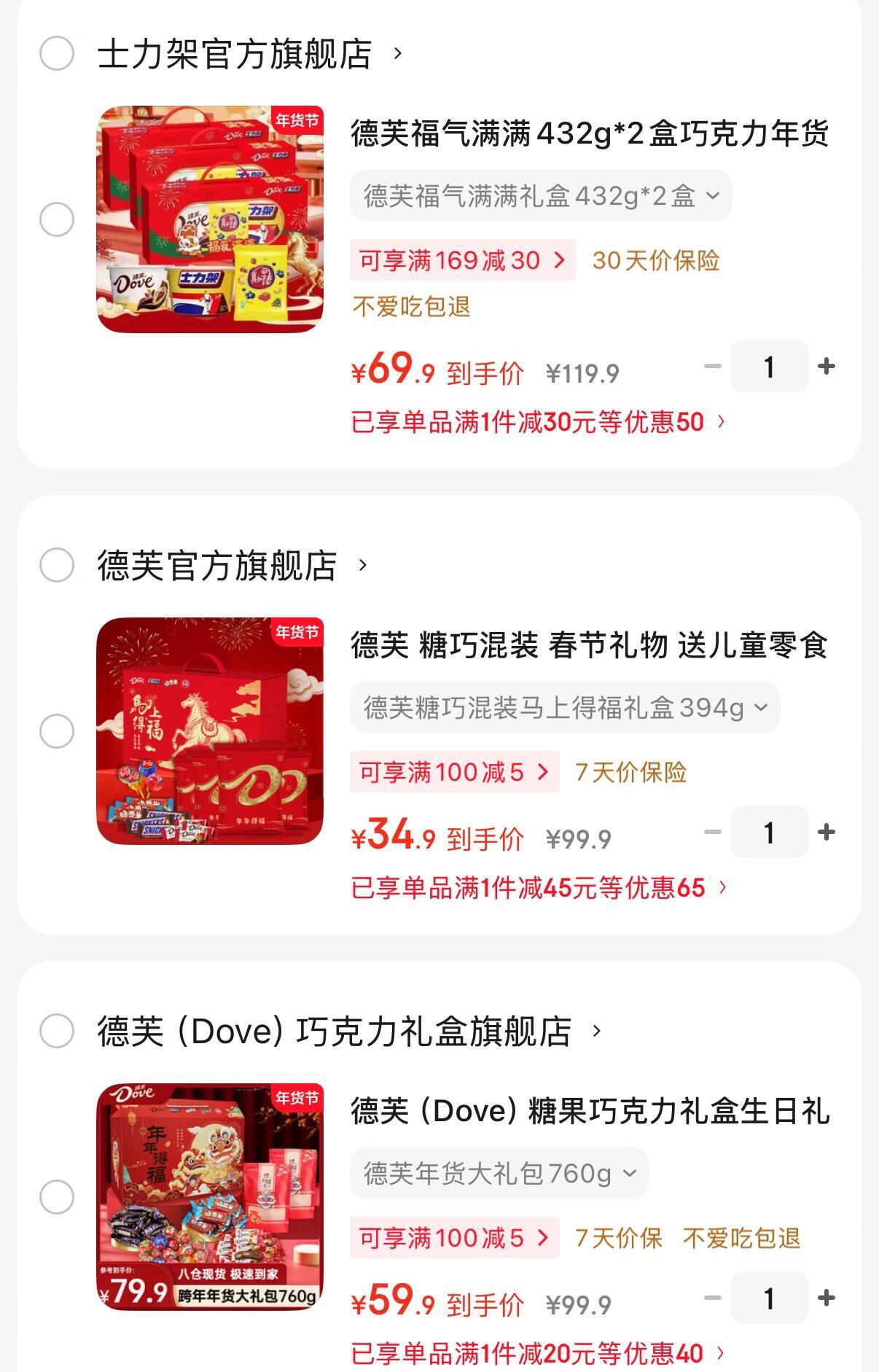Select all items from 德芙官方旗舰店
Viewport: 879px width, 1372px height.
tap(57, 565)
